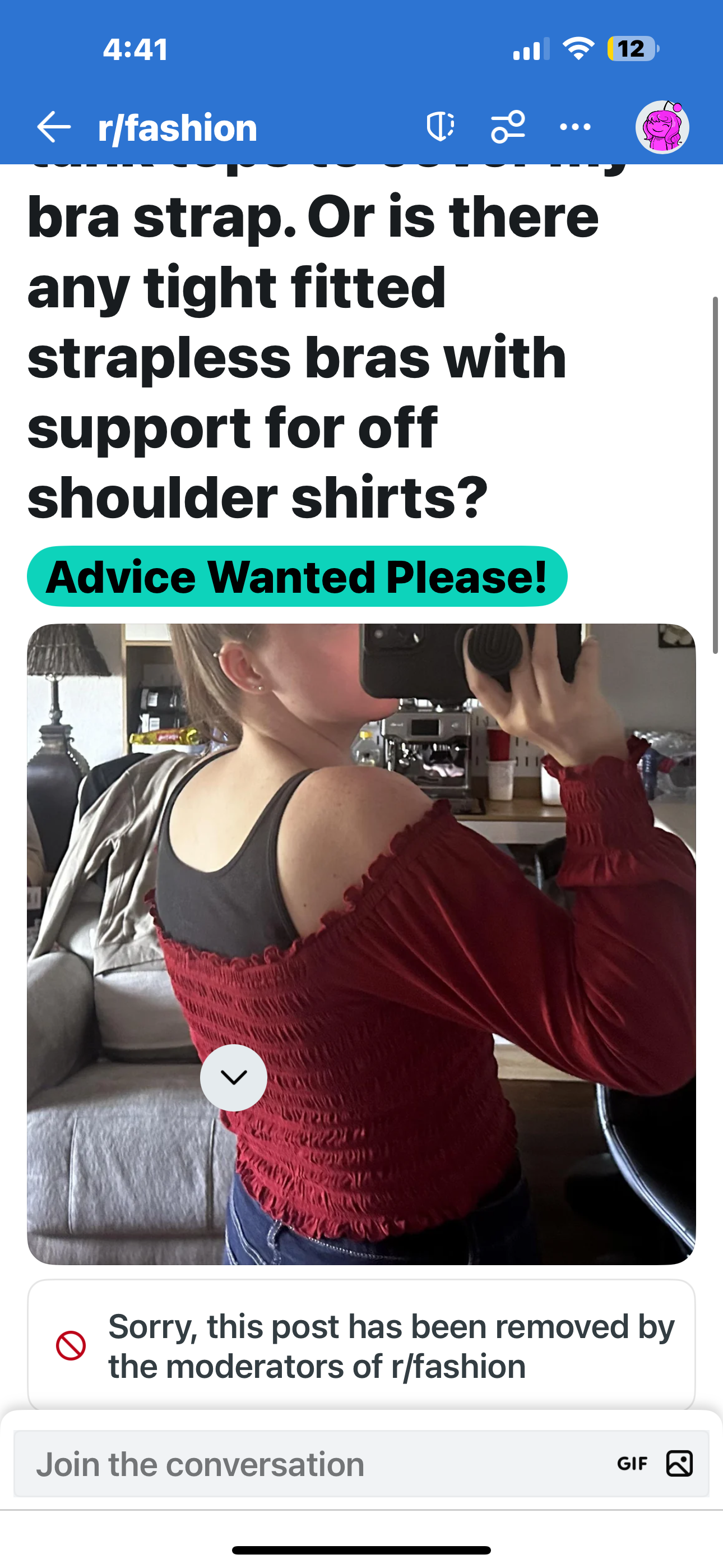Open the comment sort options icon
Viewport: 723px width, 1568px height.
pyautogui.click(x=508, y=127)
